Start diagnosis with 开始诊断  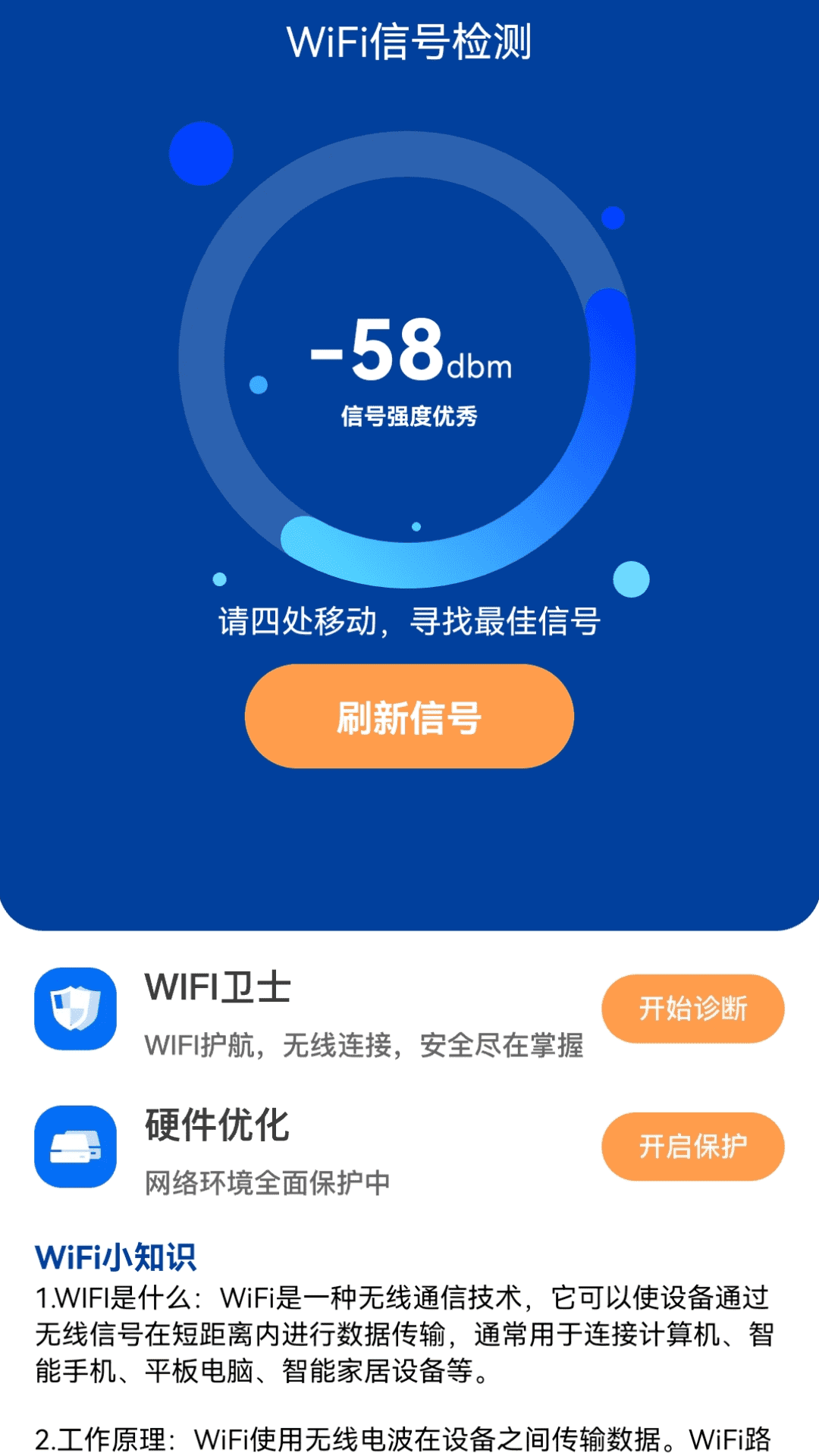[692, 1009]
